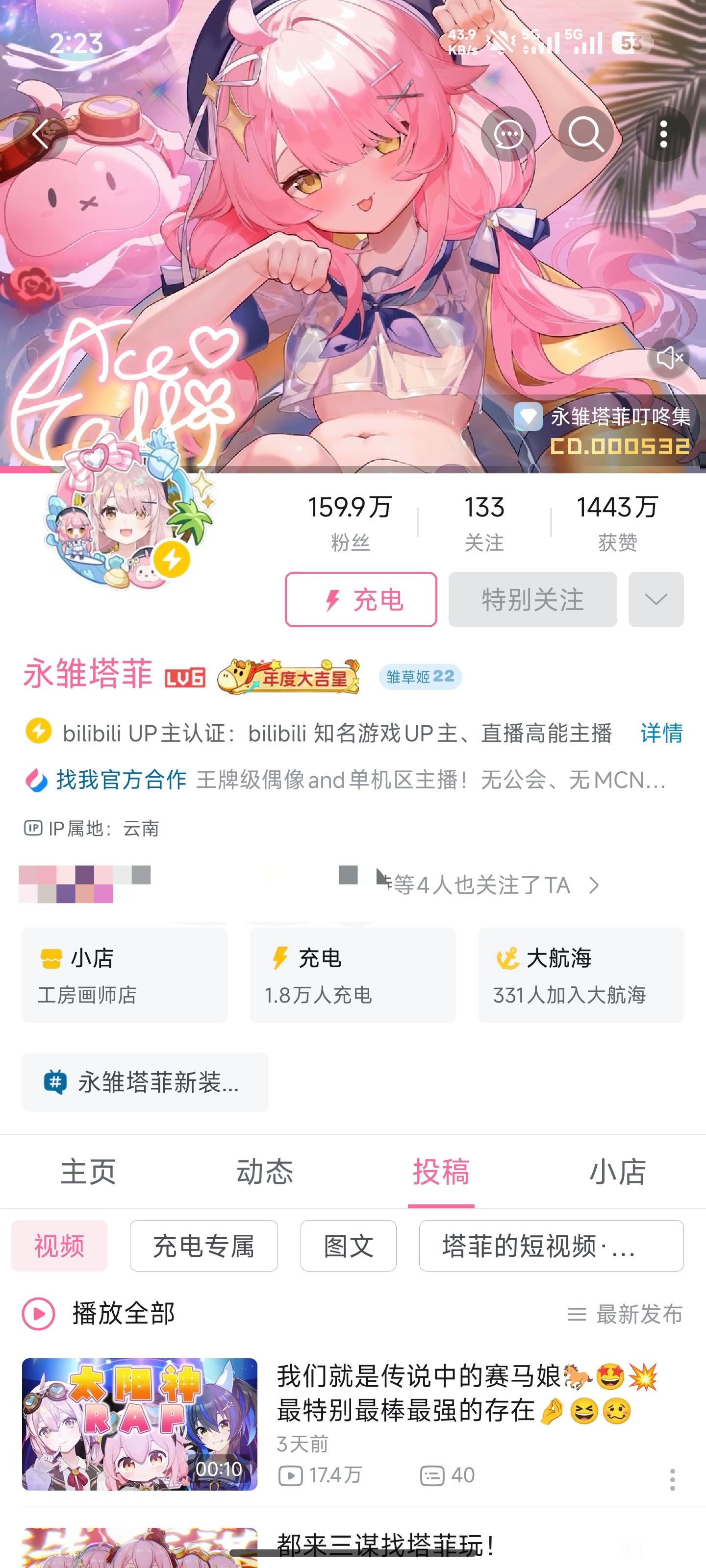Open the 大航海 card

pyautogui.click(x=580, y=975)
